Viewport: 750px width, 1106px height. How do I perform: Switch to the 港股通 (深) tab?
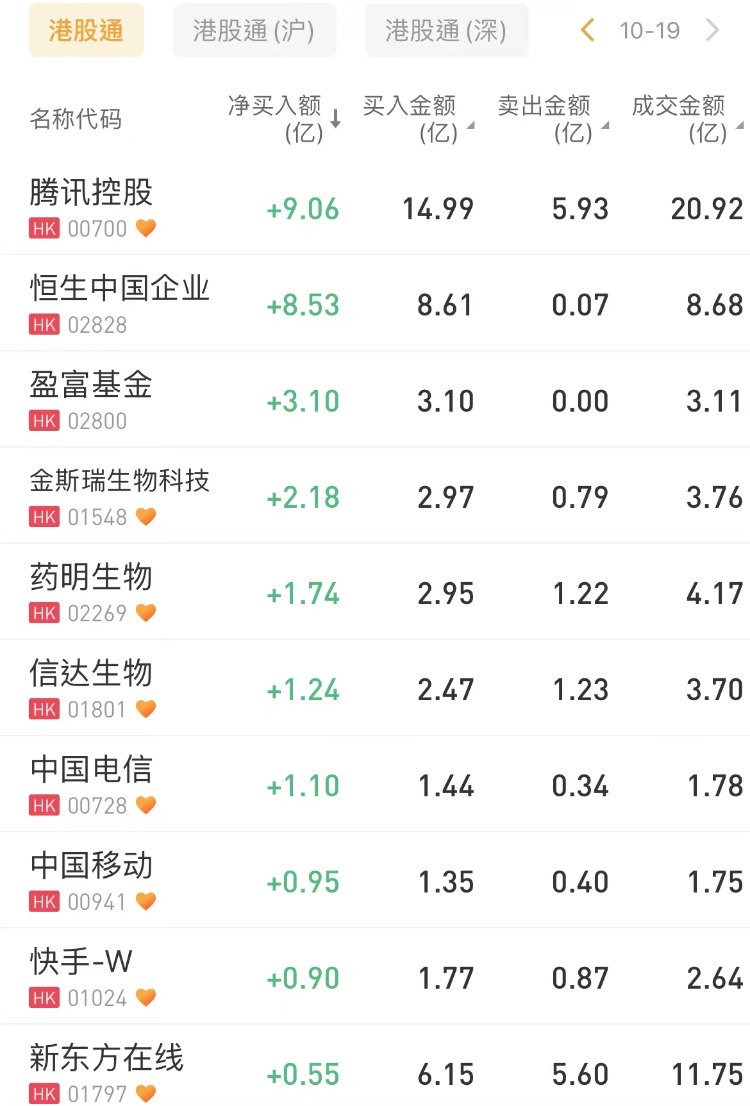[x=446, y=31]
